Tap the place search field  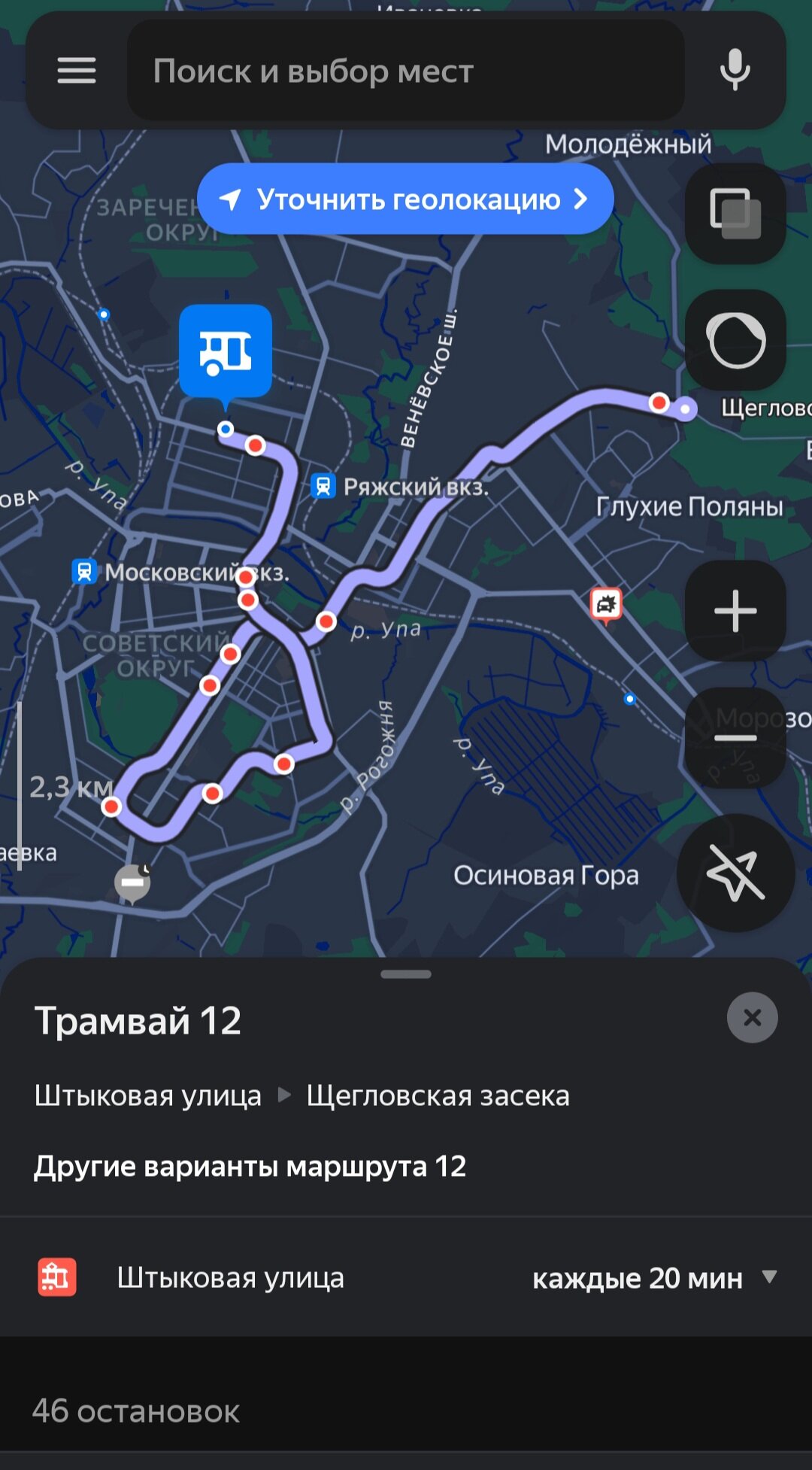coord(406,71)
